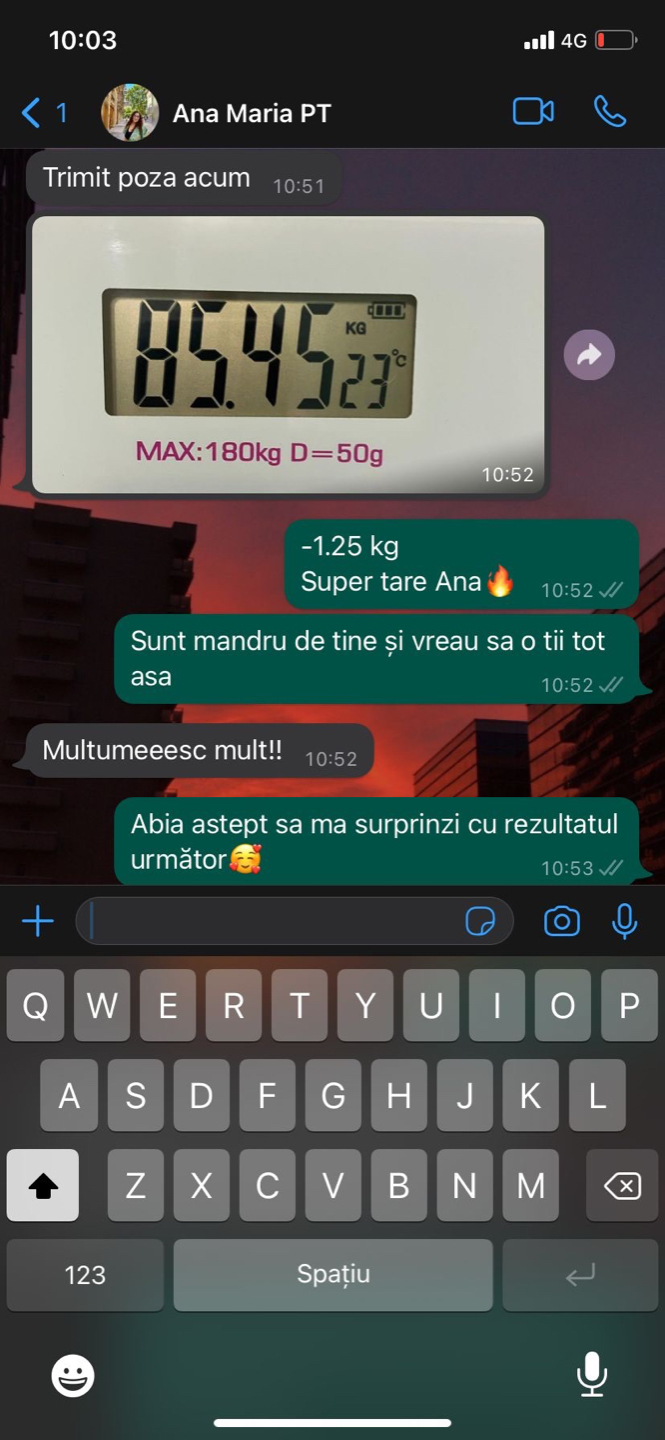665x1440 pixels.
Task: Focus the message text field
Action: pyautogui.click(x=270, y=921)
